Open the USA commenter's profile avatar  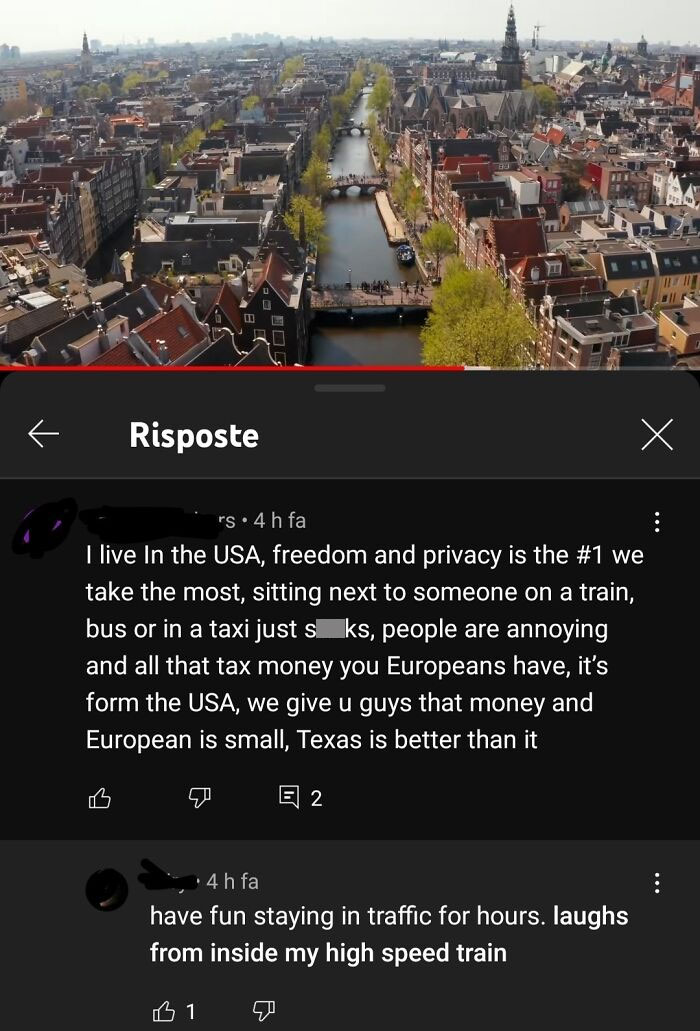(x=44, y=527)
